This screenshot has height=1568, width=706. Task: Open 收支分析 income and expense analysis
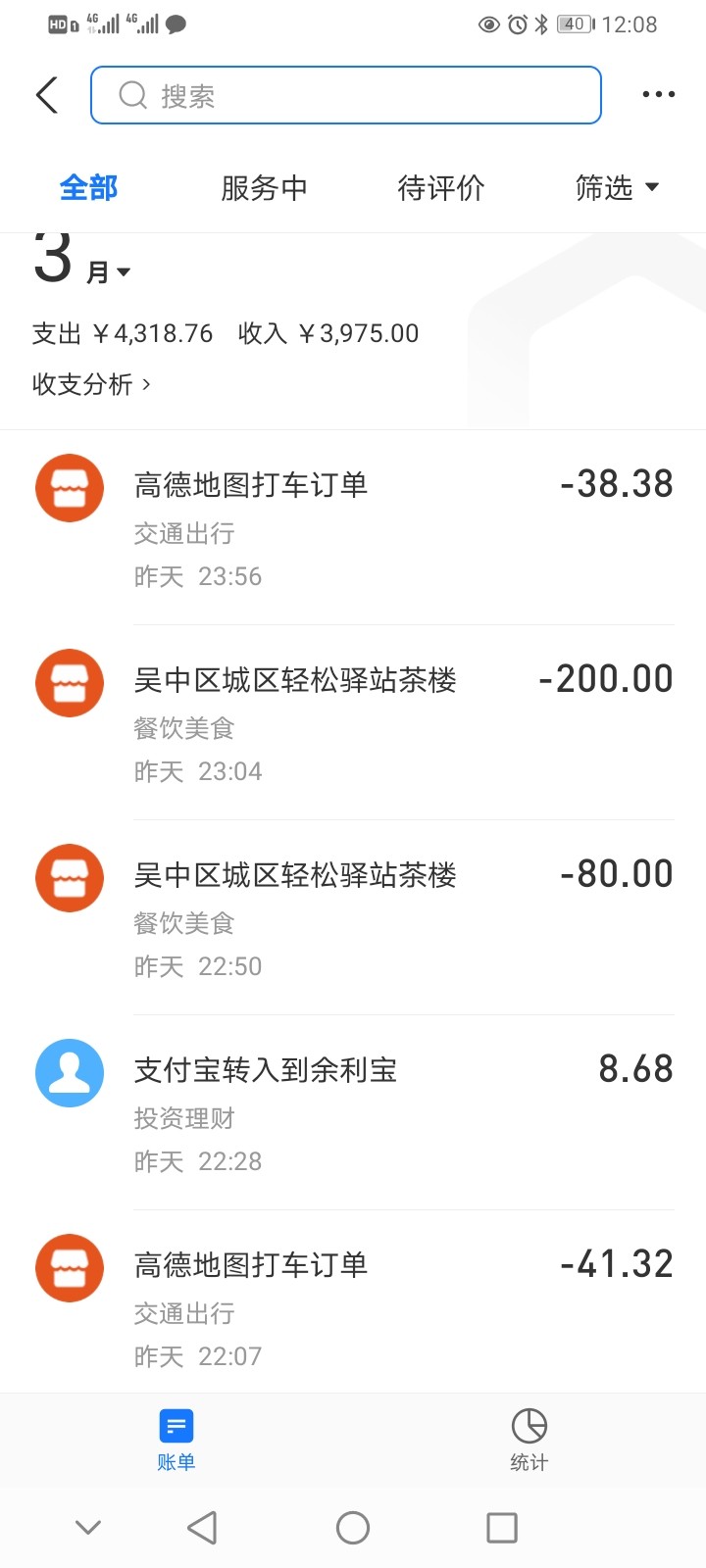[x=91, y=384]
